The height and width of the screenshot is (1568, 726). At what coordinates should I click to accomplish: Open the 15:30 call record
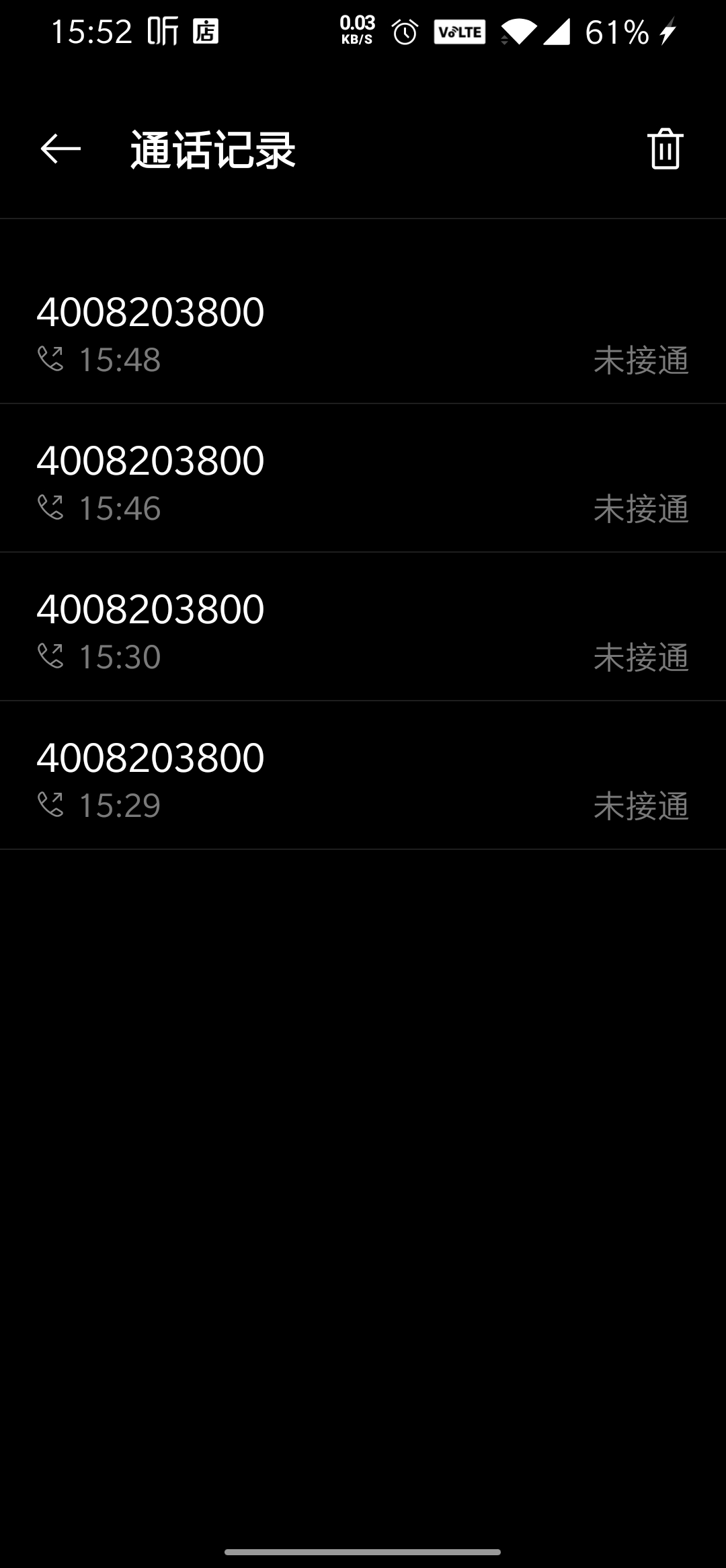click(363, 627)
